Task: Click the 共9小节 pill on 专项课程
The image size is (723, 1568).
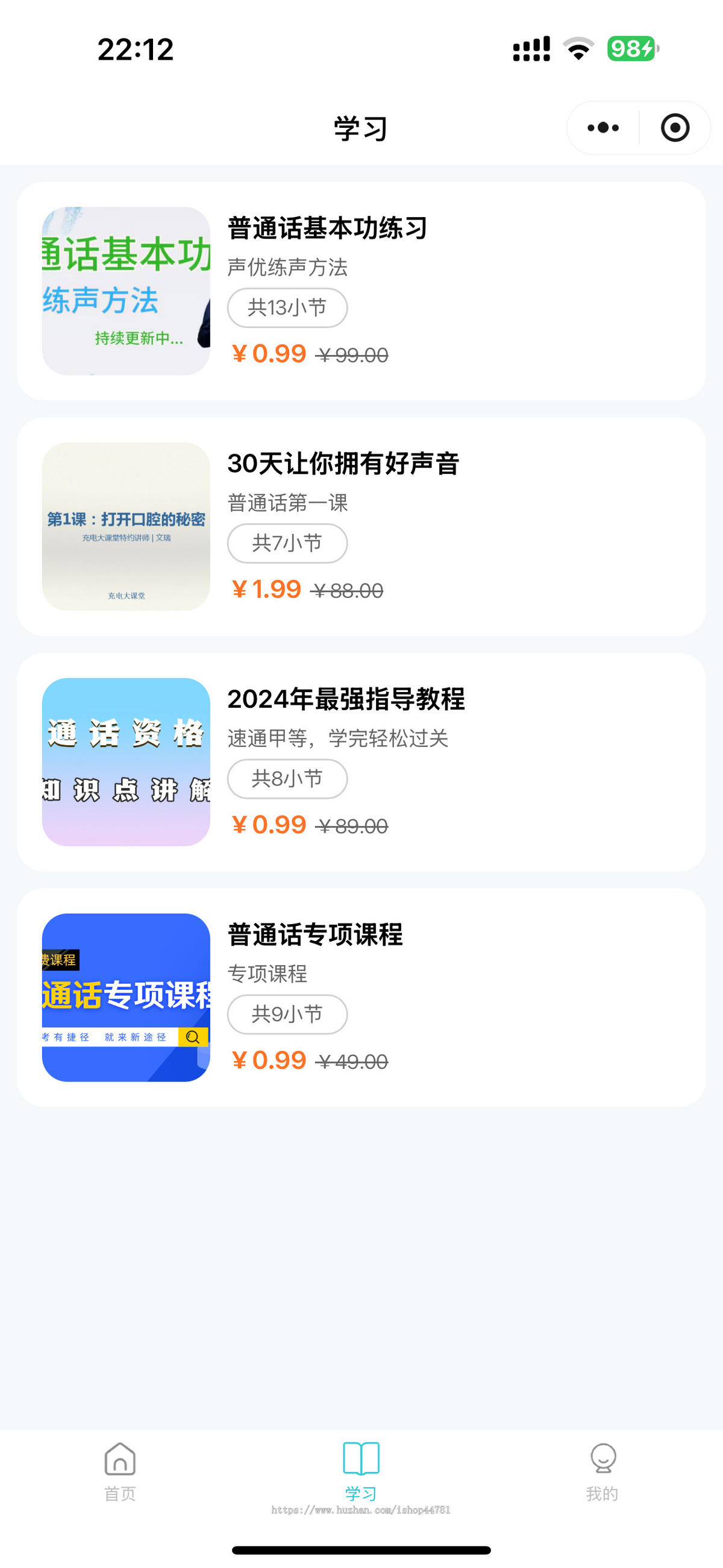Action: coord(287,1014)
